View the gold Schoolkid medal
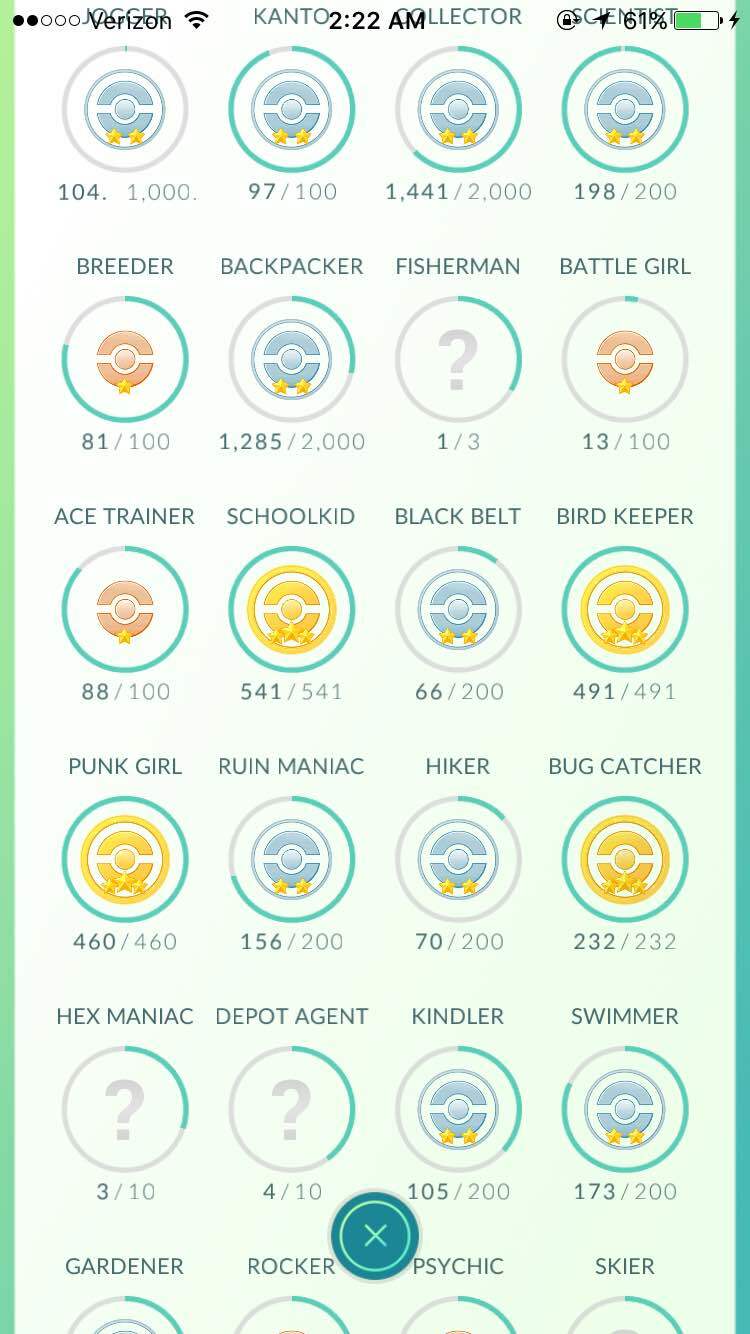Image resolution: width=750 pixels, height=1334 pixels. coord(291,609)
